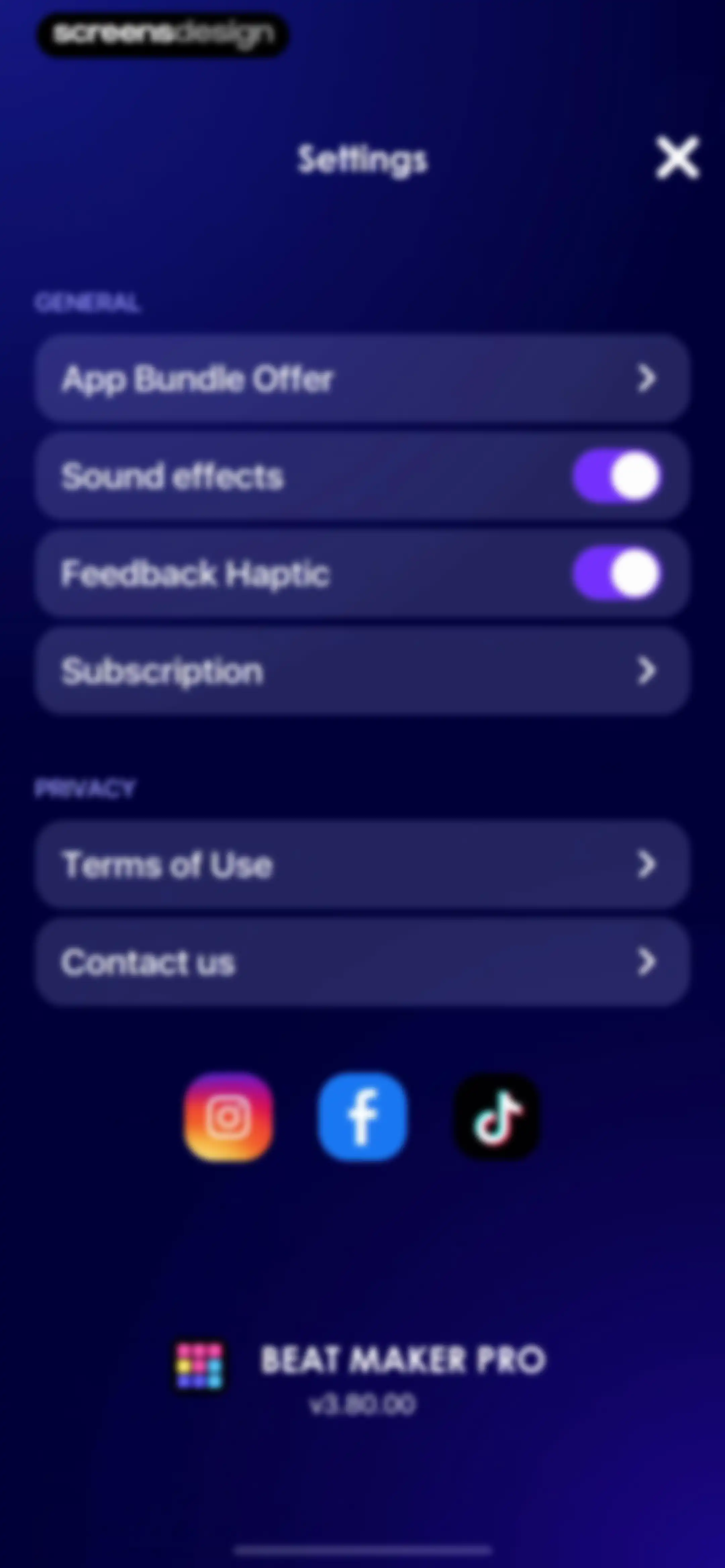725x1568 pixels.
Task: Open the TikTok profile
Action: [497, 1117]
